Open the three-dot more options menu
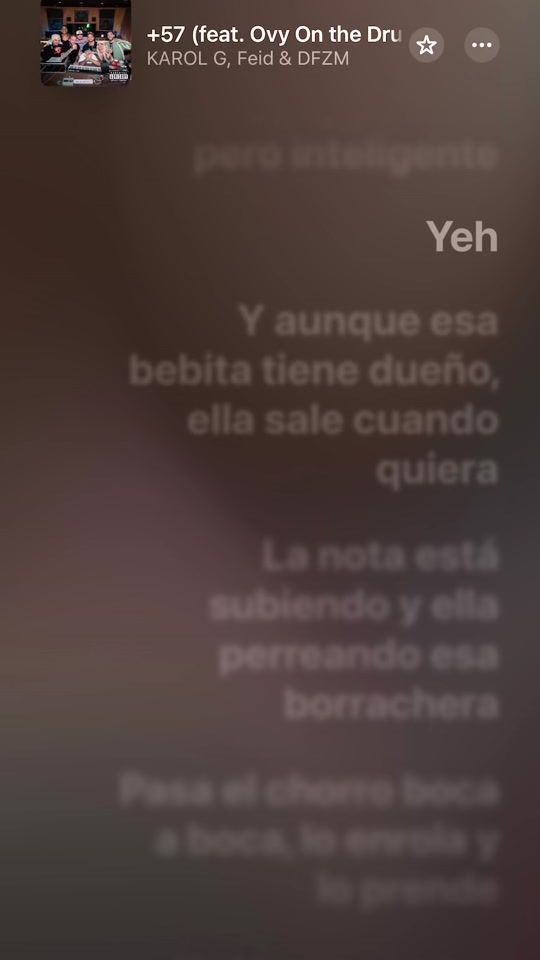 tap(482, 45)
